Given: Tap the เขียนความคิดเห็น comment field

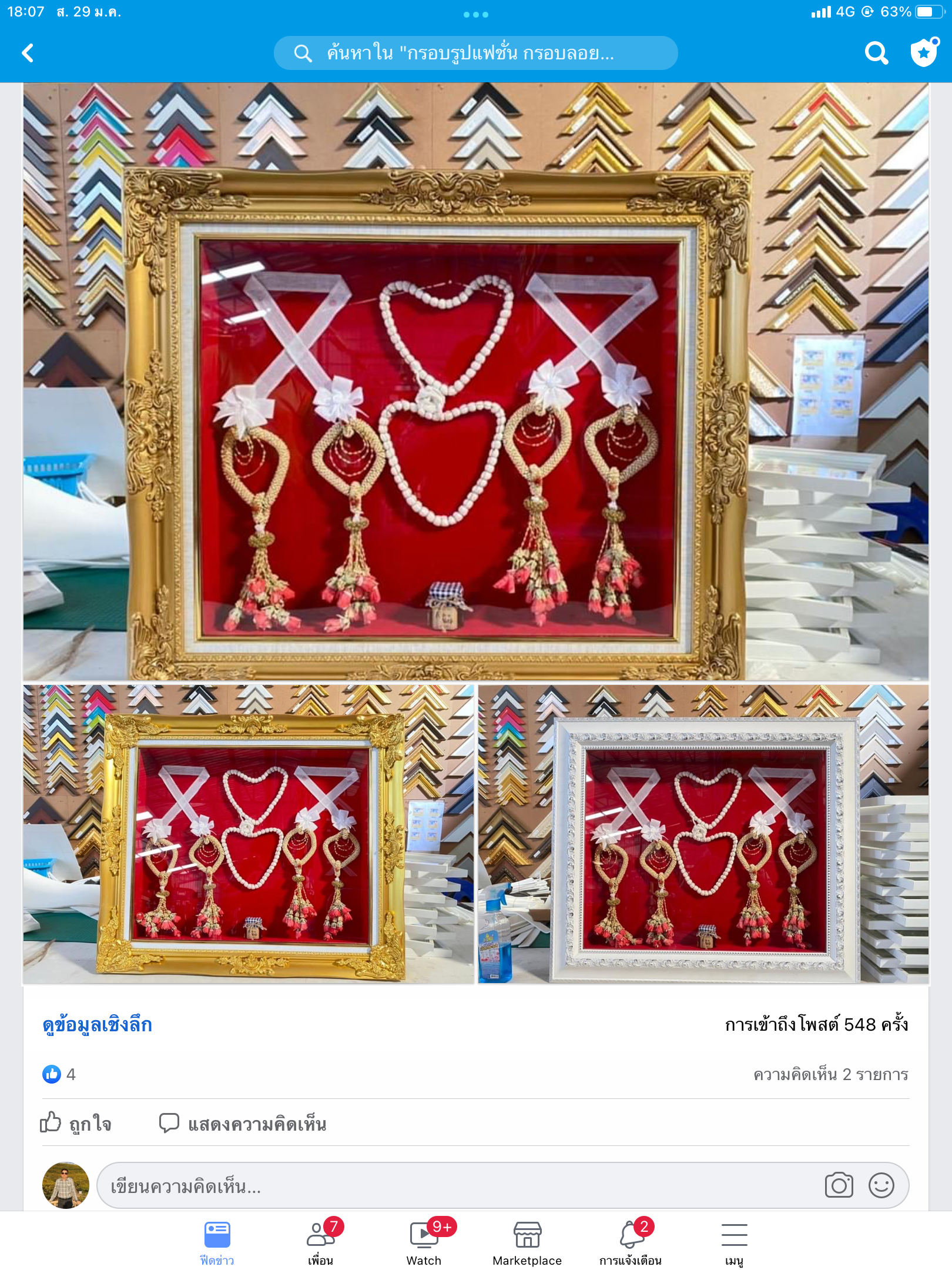Looking at the screenshot, I should (x=458, y=1186).
